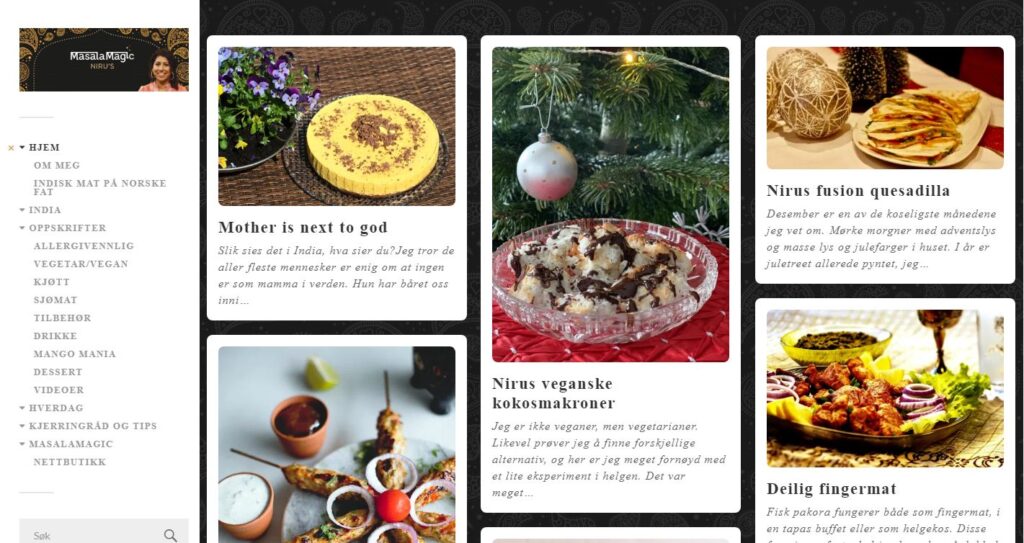Select the Drikke category

[54, 336]
